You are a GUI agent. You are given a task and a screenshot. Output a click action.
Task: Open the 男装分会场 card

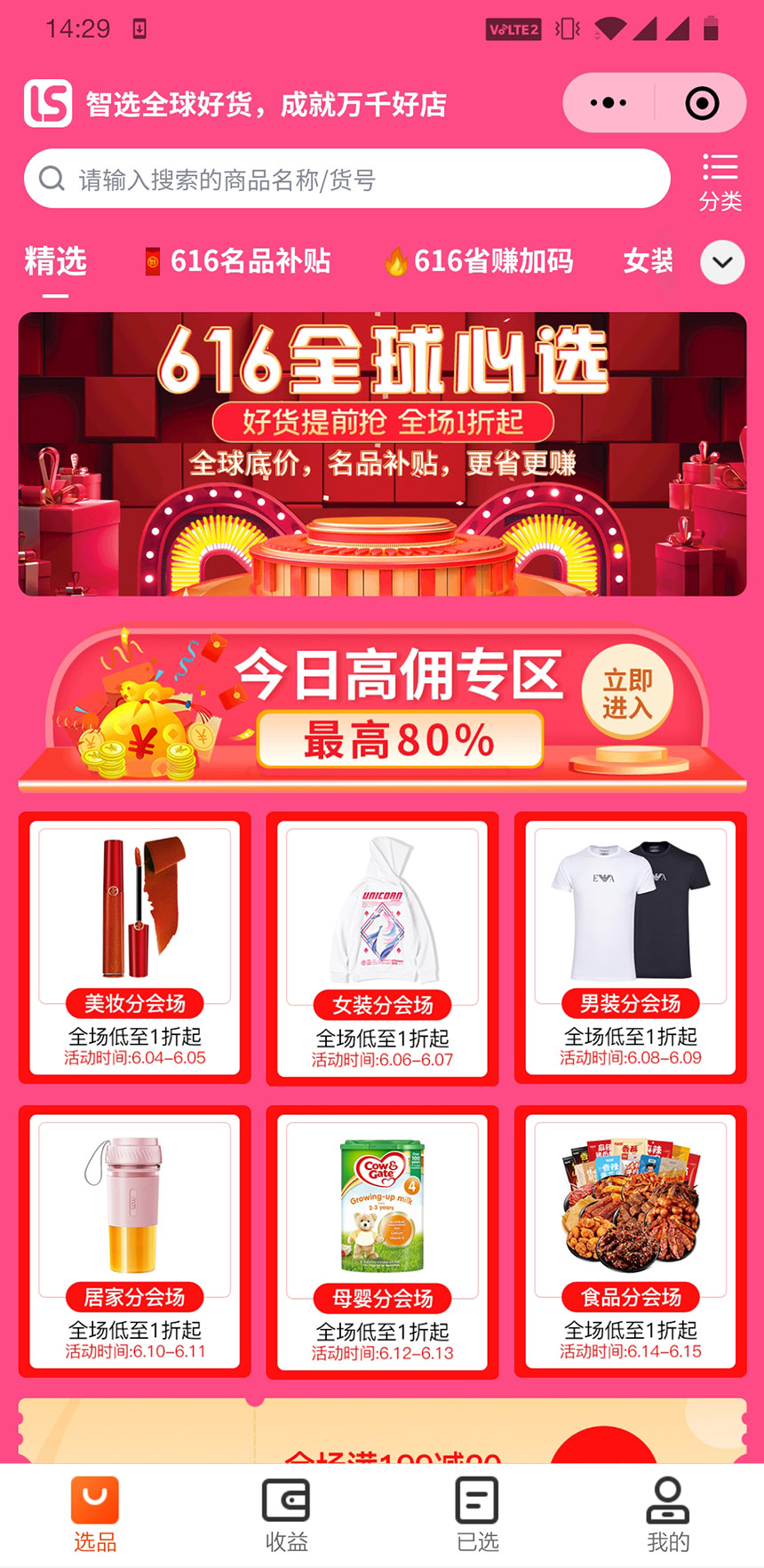[630, 947]
